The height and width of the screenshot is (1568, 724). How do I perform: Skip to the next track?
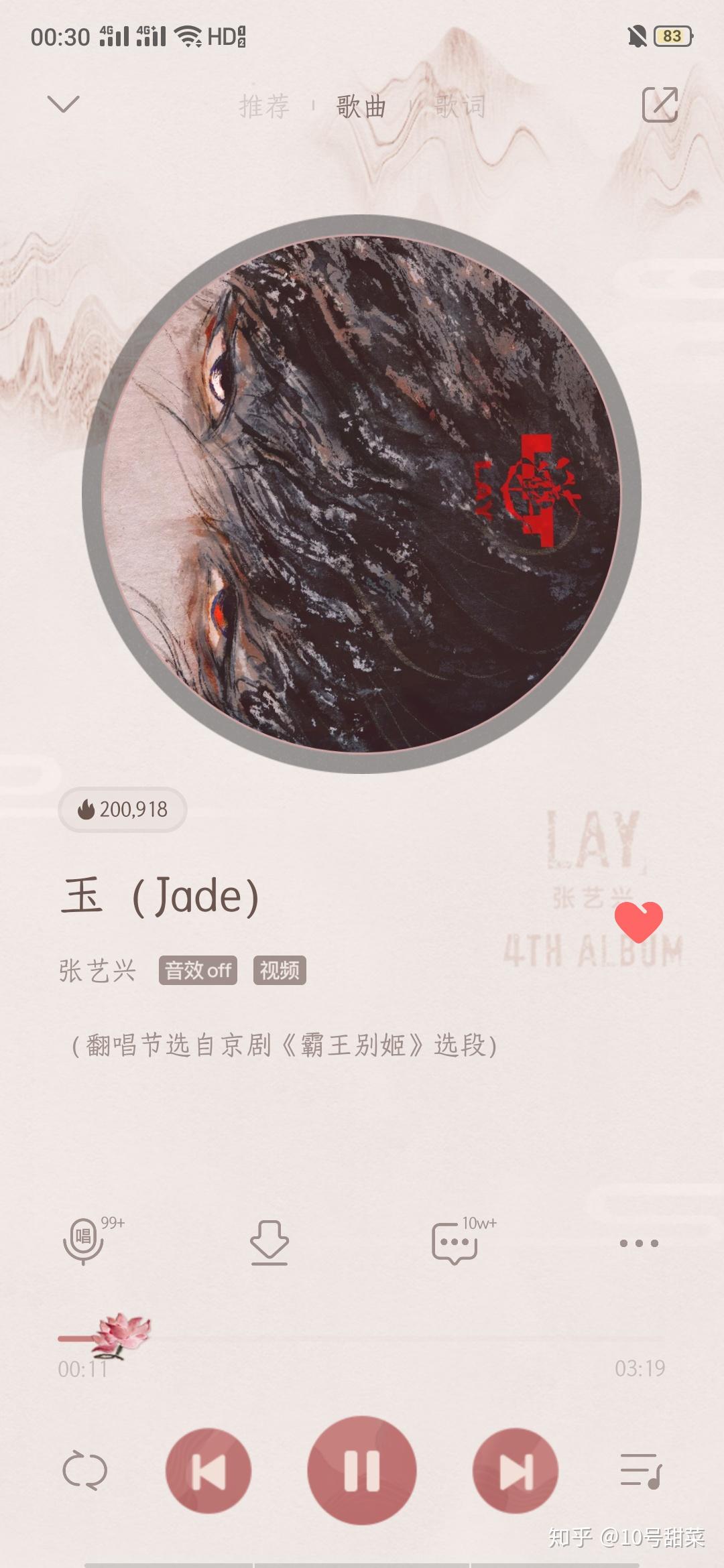pyautogui.click(x=515, y=1471)
